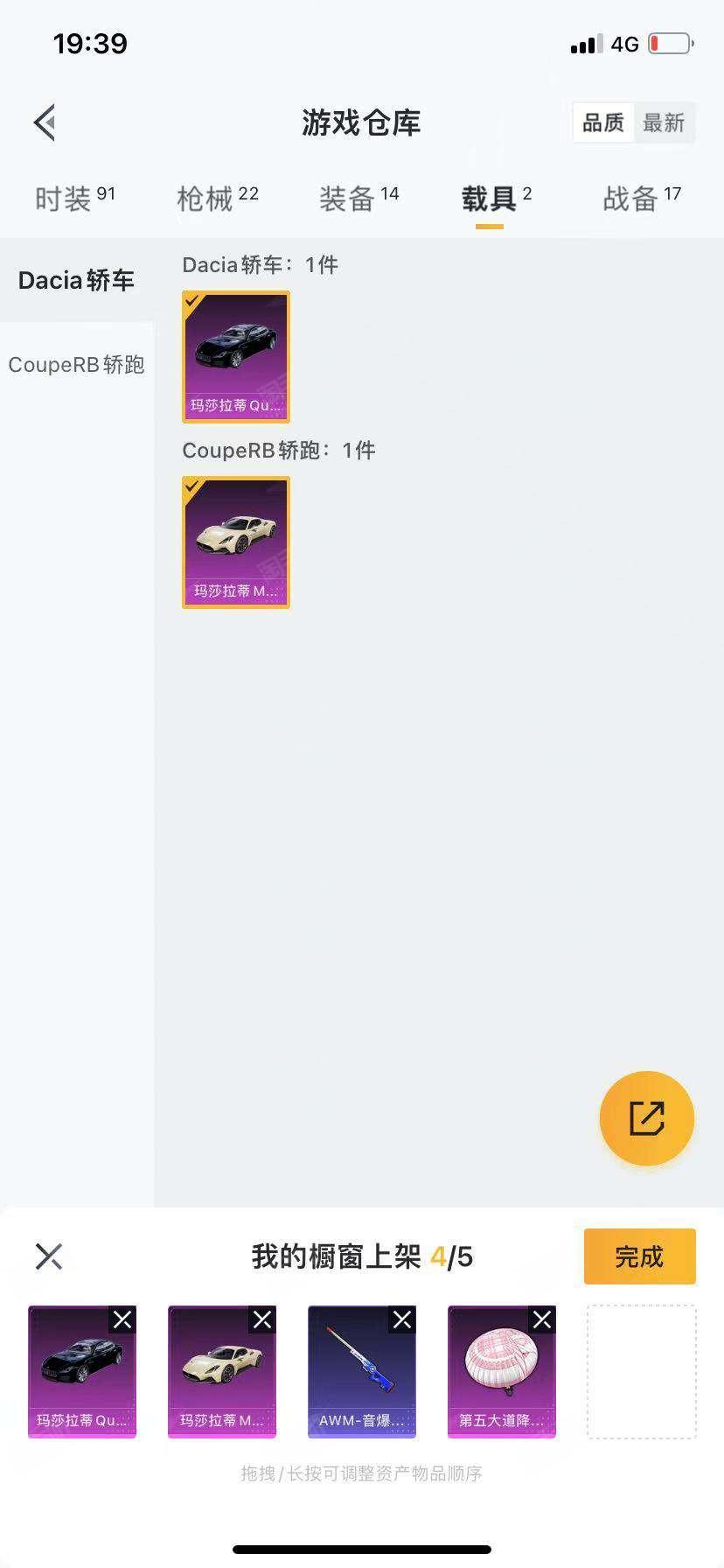Screen dimensions: 724x1568
Task: Uncheck the black 玛莎拉蒂 Dacia car item
Action: (x=236, y=357)
